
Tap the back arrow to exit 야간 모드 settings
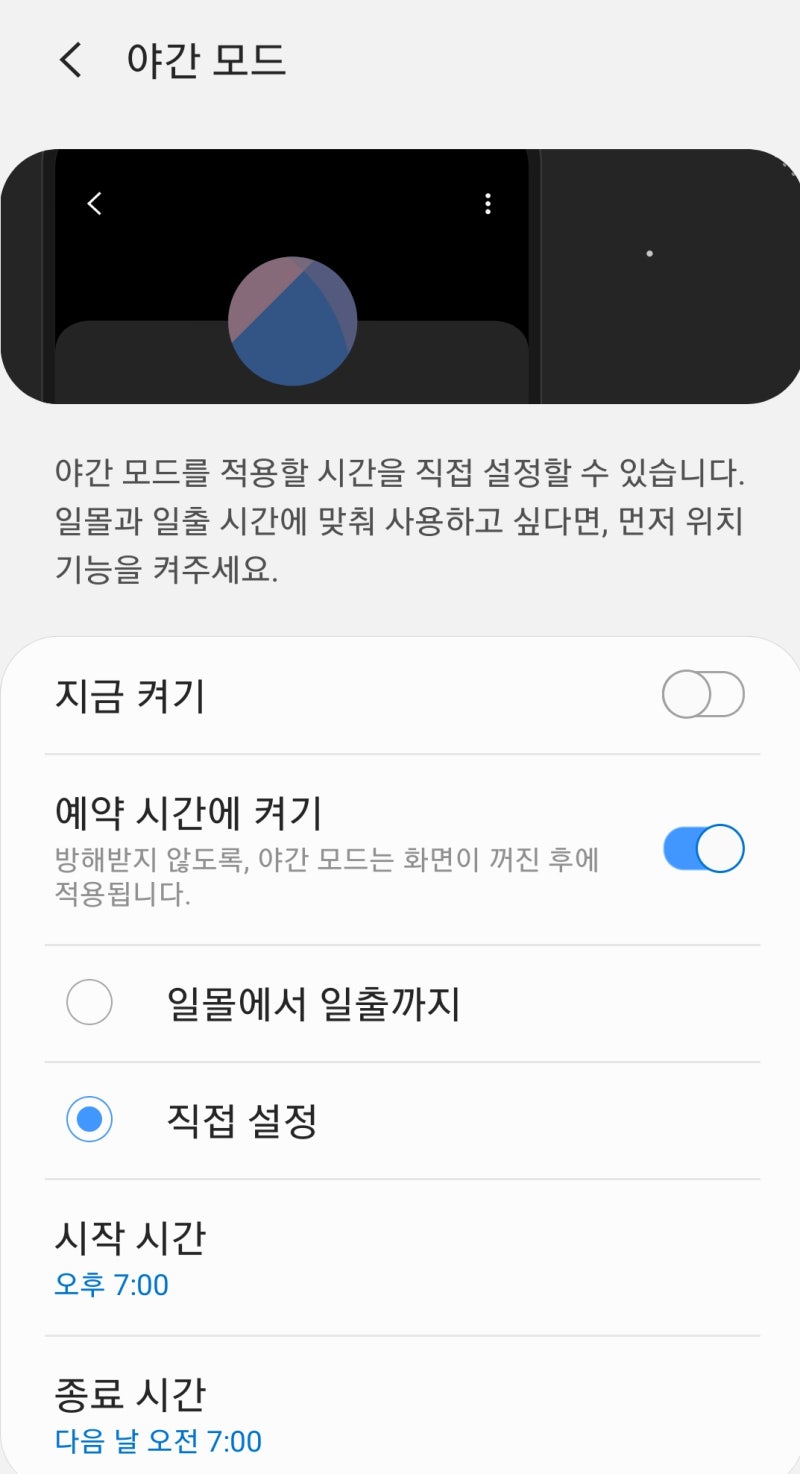(x=69, y=60)
